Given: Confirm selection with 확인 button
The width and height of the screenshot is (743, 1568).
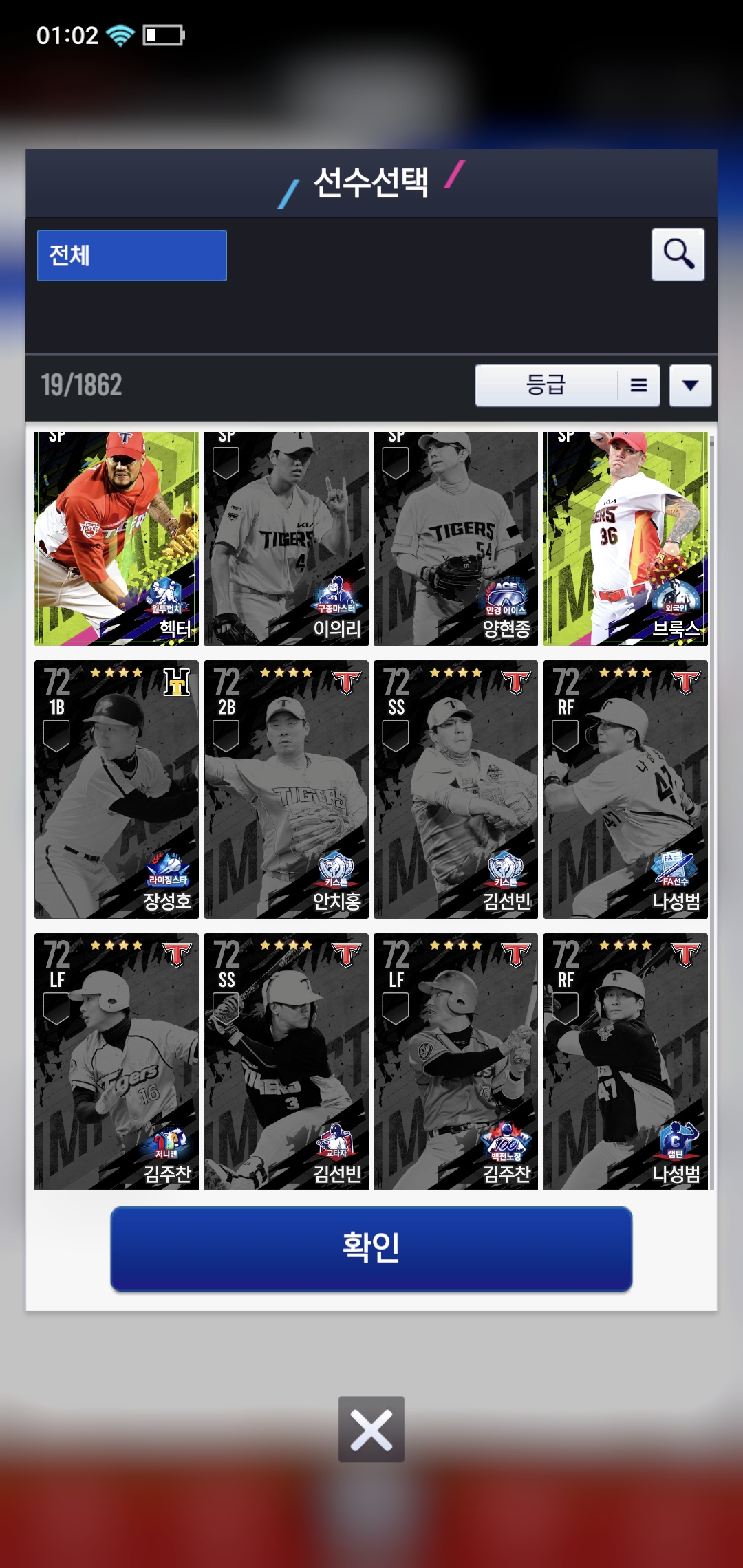Looking at the screenshot, I should click(371, 1248).
